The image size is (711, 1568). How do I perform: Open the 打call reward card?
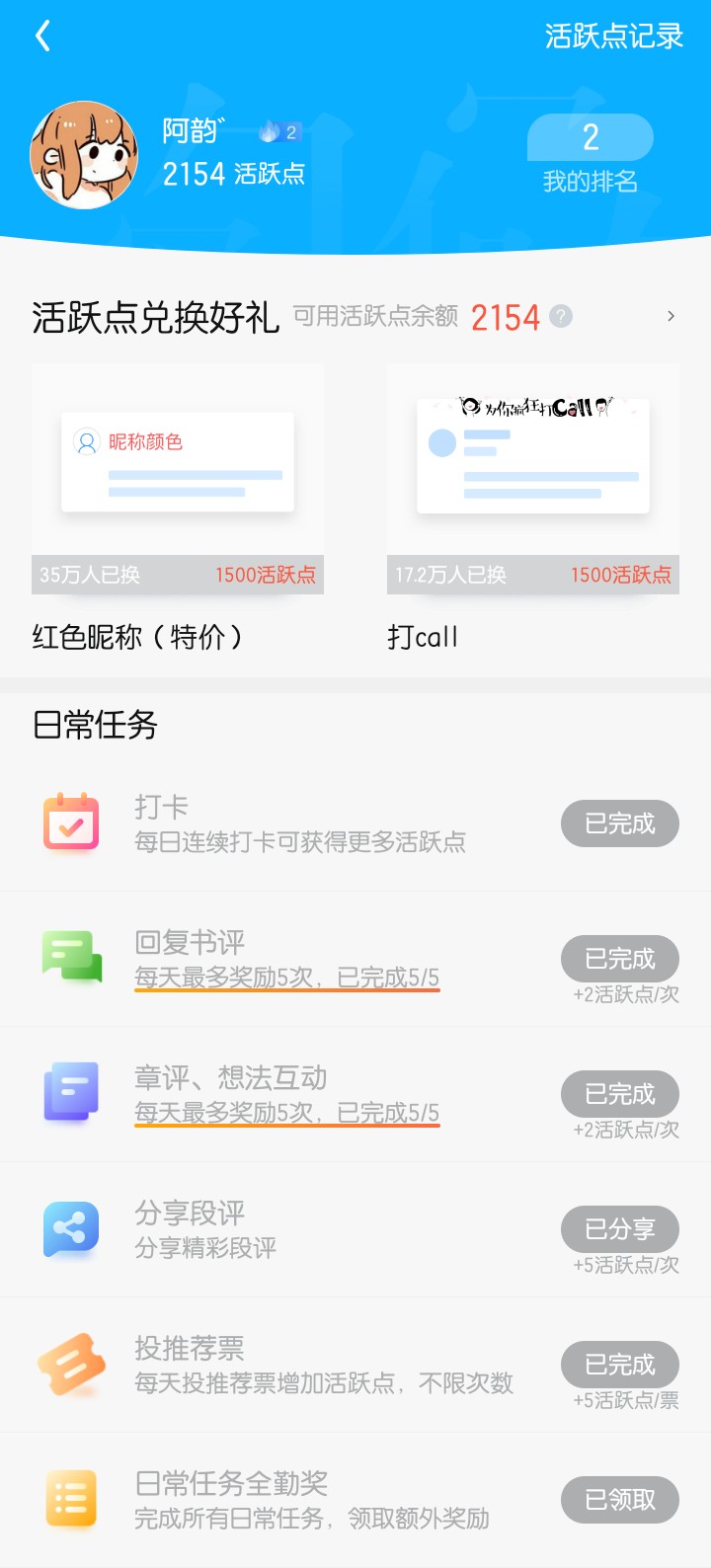click(x=533, y=508)
